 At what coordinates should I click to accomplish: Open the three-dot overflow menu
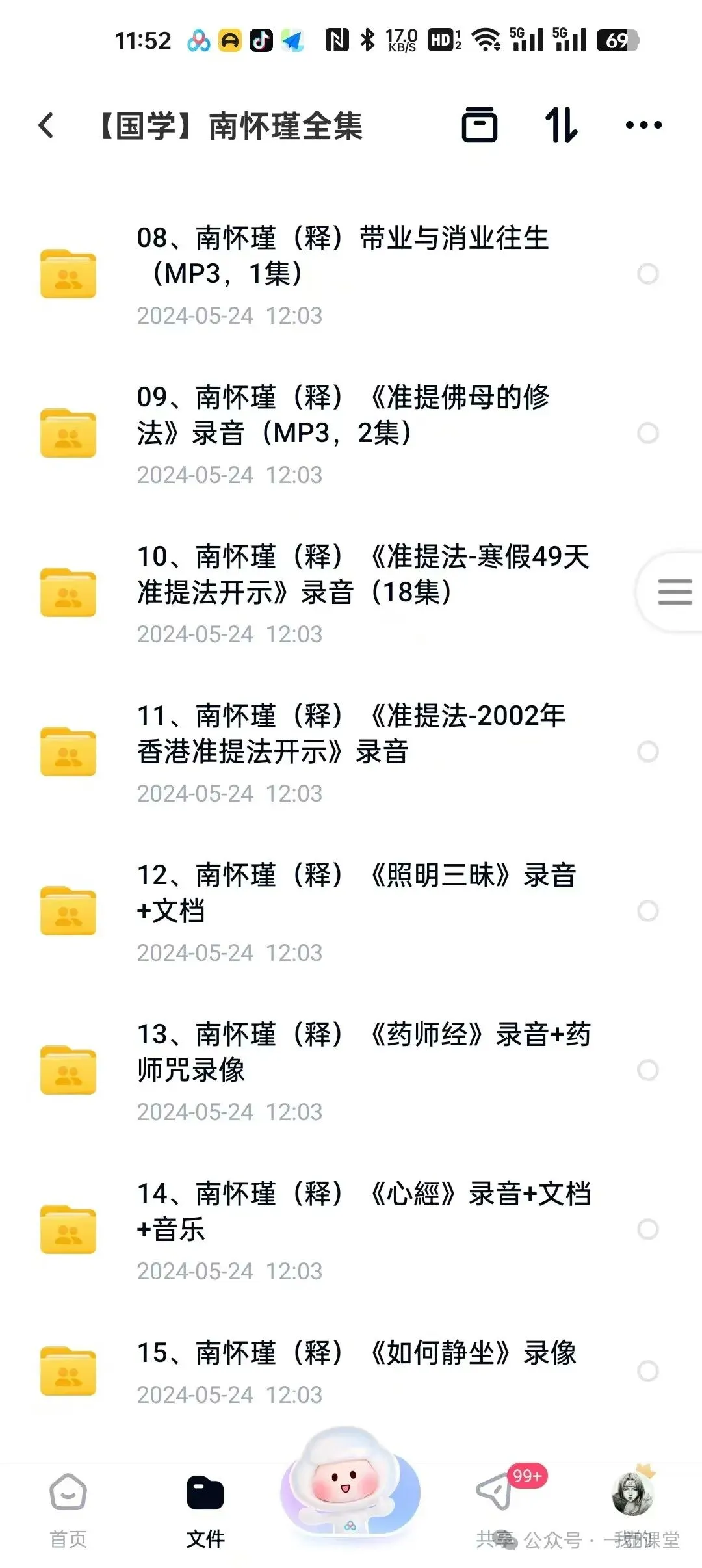(x=643, y=125)
